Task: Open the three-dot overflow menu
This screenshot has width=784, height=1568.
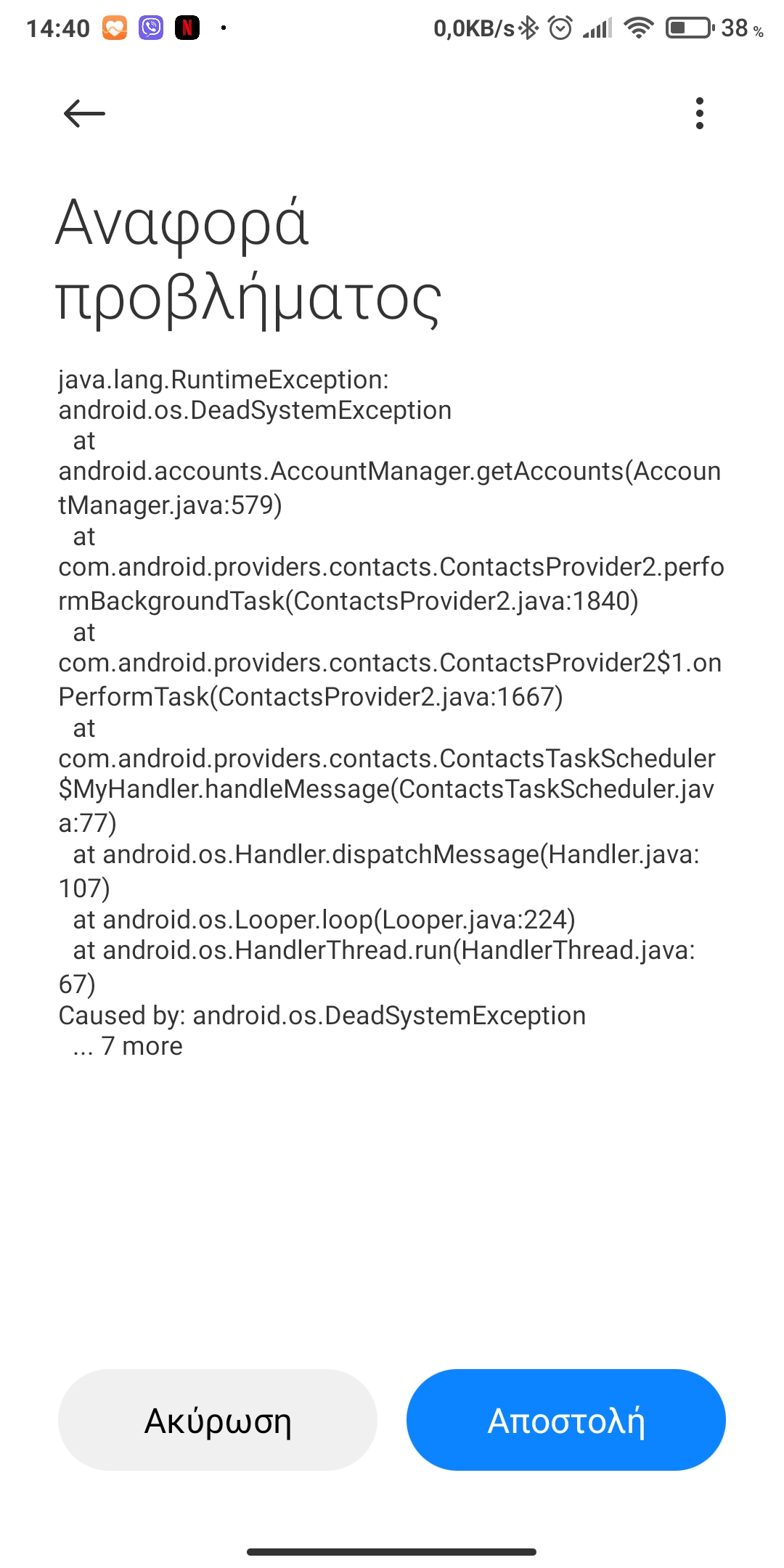Action: click(699, 113)
